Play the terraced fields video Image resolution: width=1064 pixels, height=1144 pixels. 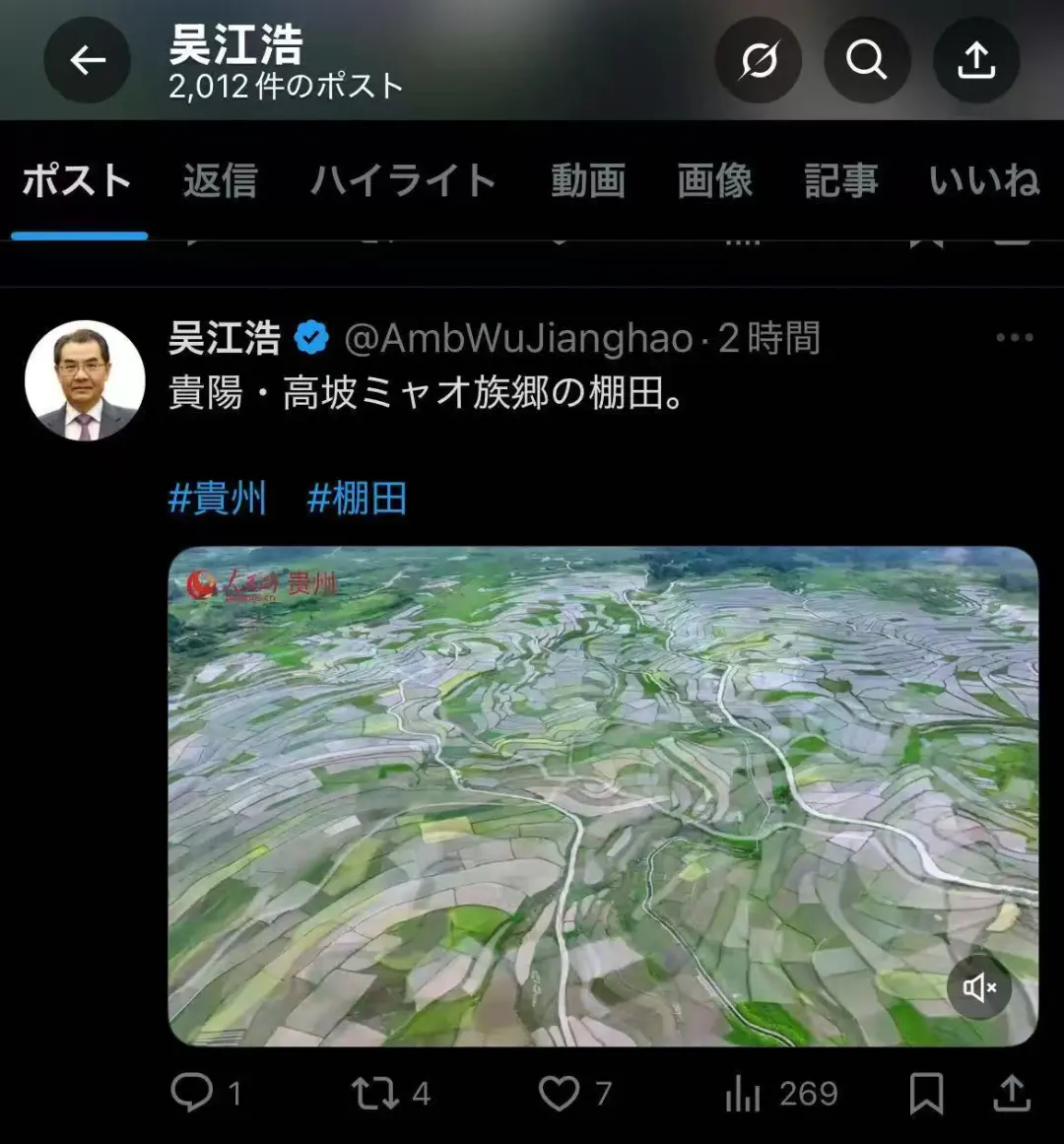coord(602,795)
